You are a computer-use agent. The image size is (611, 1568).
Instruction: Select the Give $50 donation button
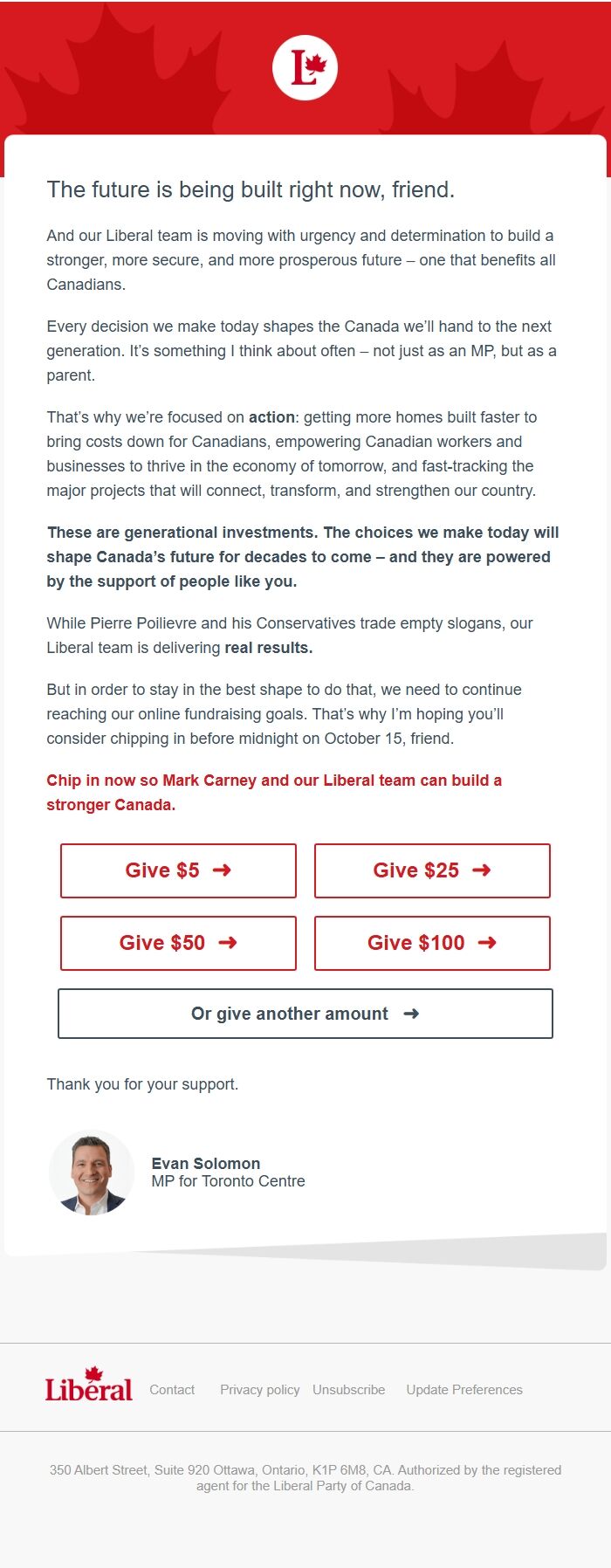(x=178, y=943)
